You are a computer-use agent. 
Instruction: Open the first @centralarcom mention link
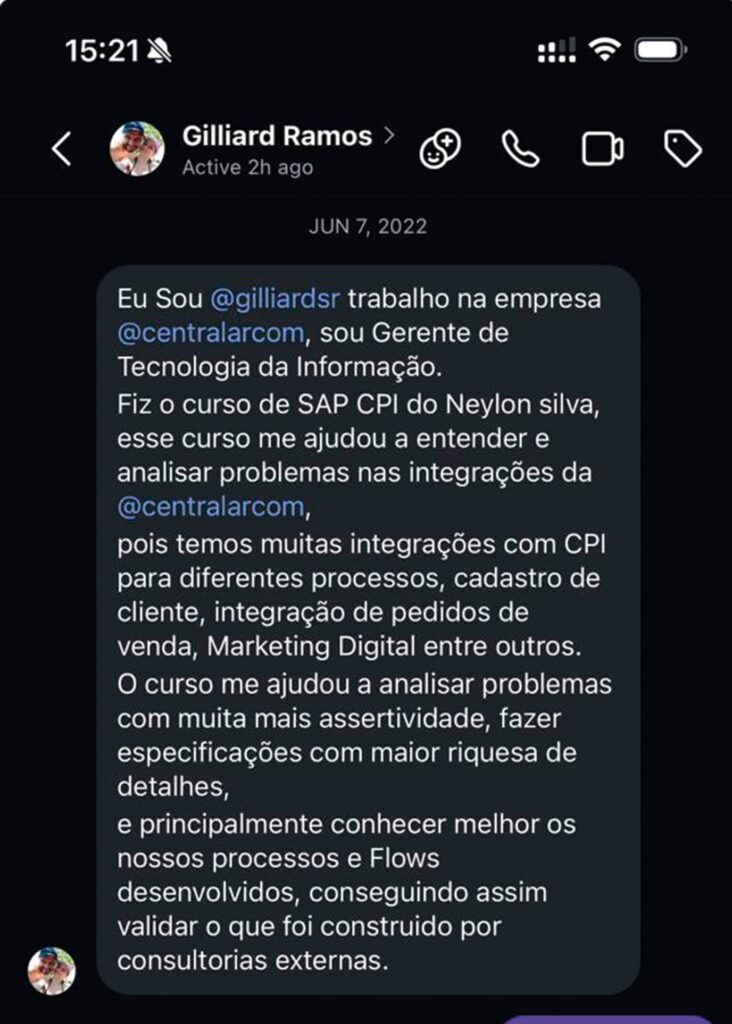209,332
